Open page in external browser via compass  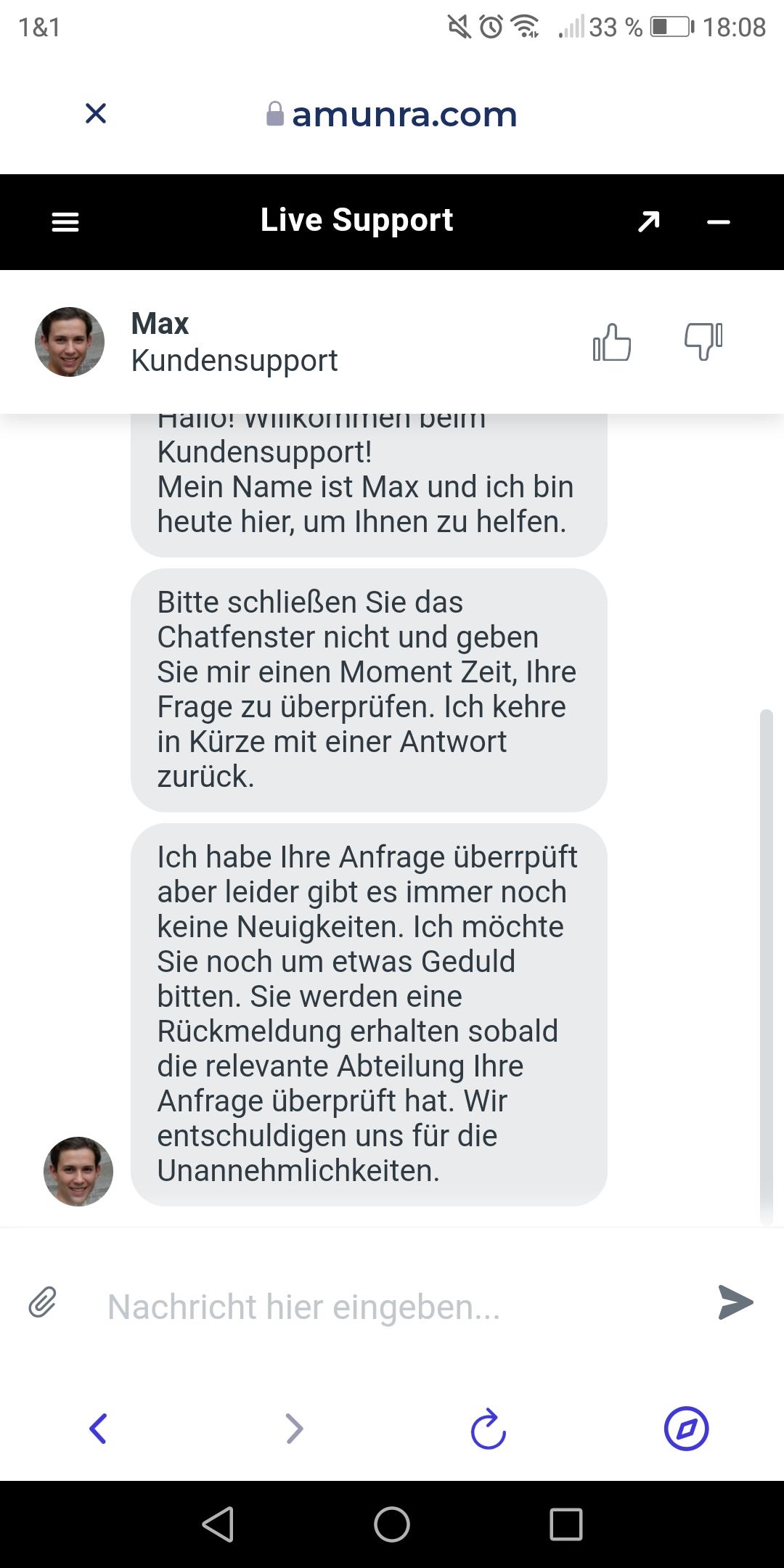pos(686,1429)
